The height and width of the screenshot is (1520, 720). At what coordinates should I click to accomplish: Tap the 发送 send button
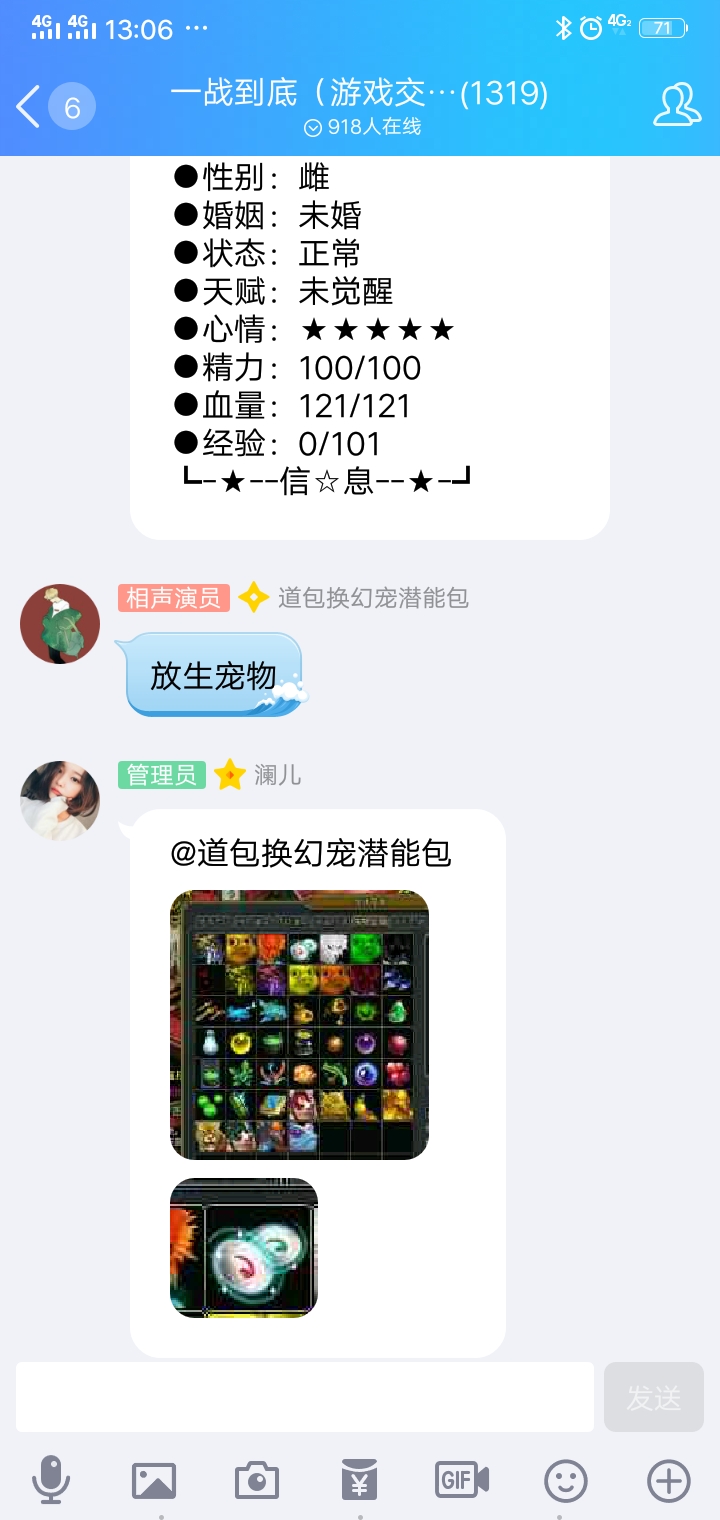coord(653,1396)
